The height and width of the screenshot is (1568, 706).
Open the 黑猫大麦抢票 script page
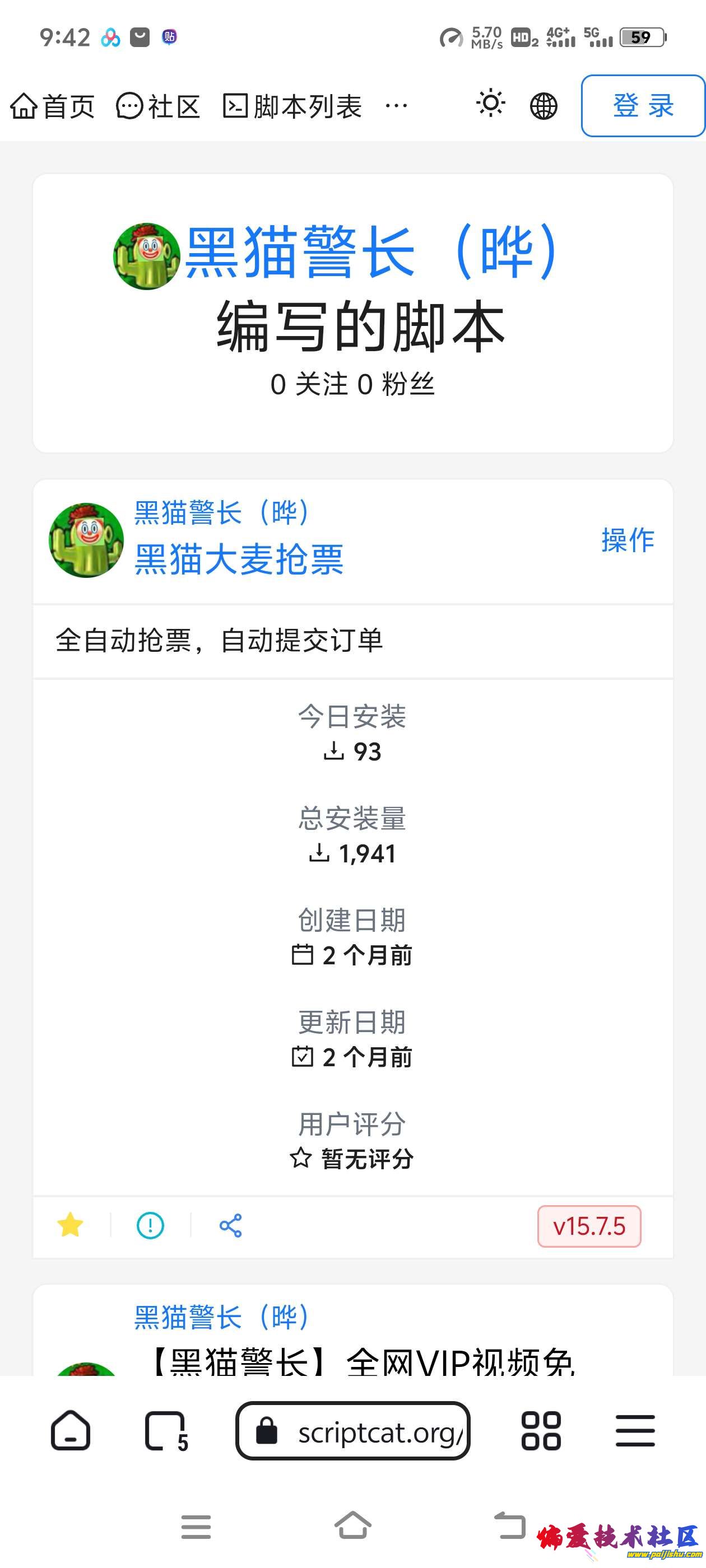click(239, 559)
